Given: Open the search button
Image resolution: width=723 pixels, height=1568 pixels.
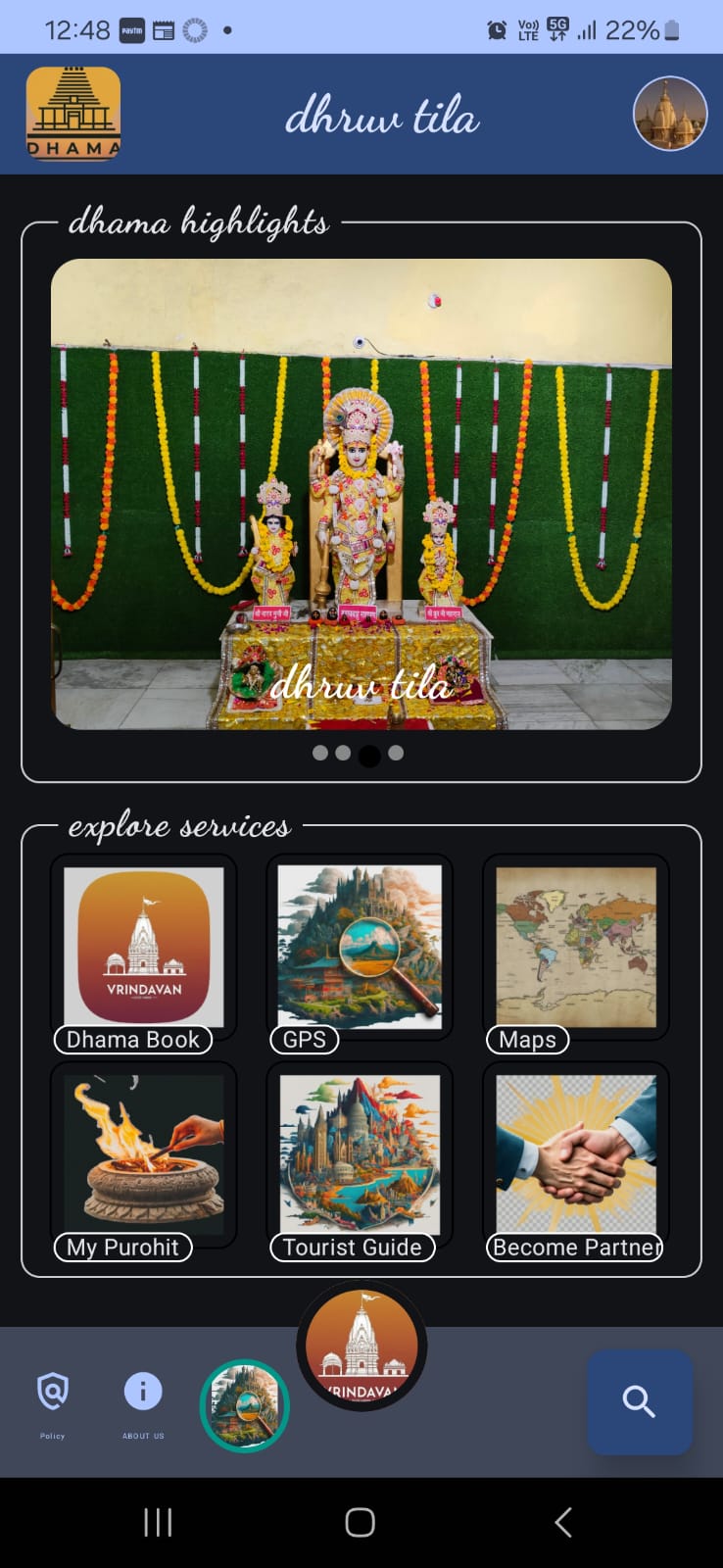Looking at the screenshot, I should (640, 1402).
